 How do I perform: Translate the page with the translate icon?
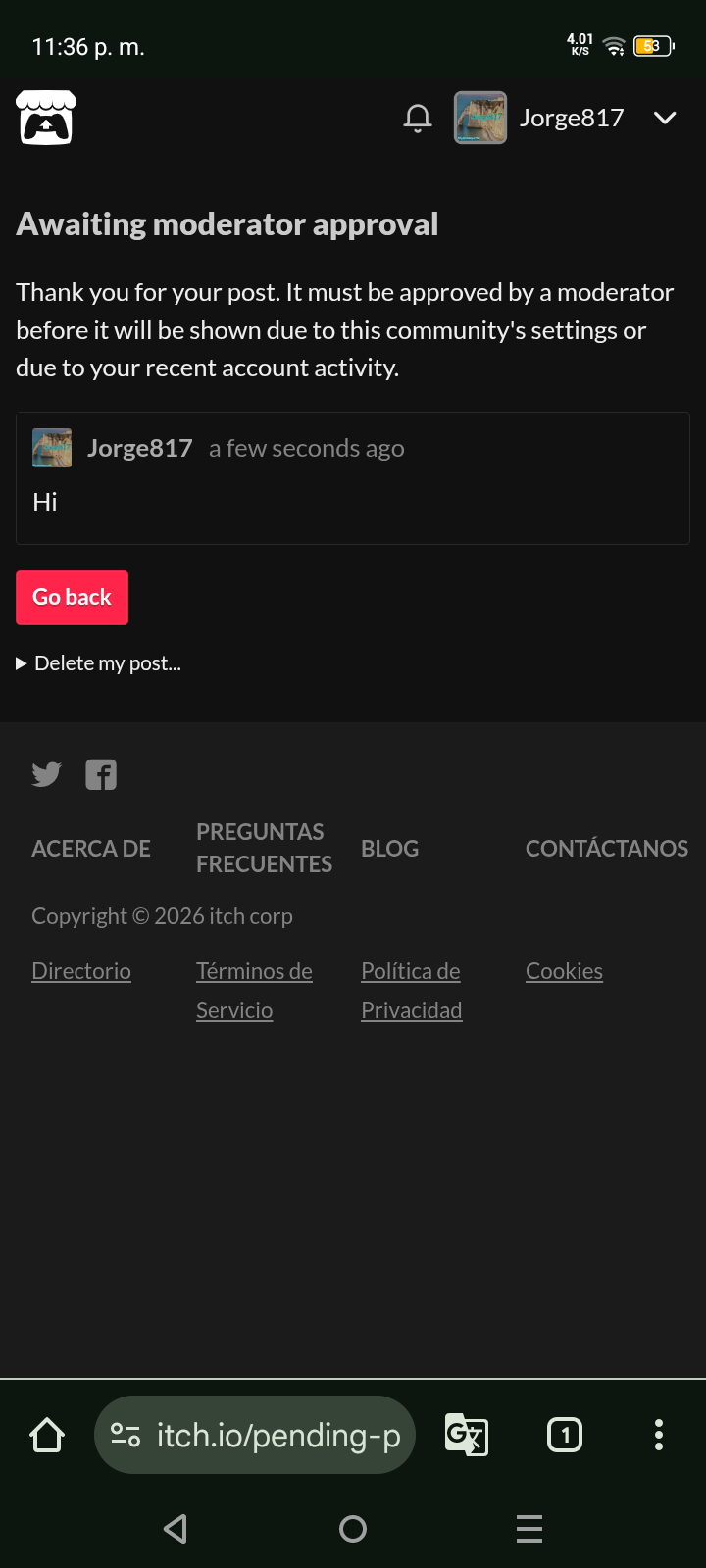467,1436
